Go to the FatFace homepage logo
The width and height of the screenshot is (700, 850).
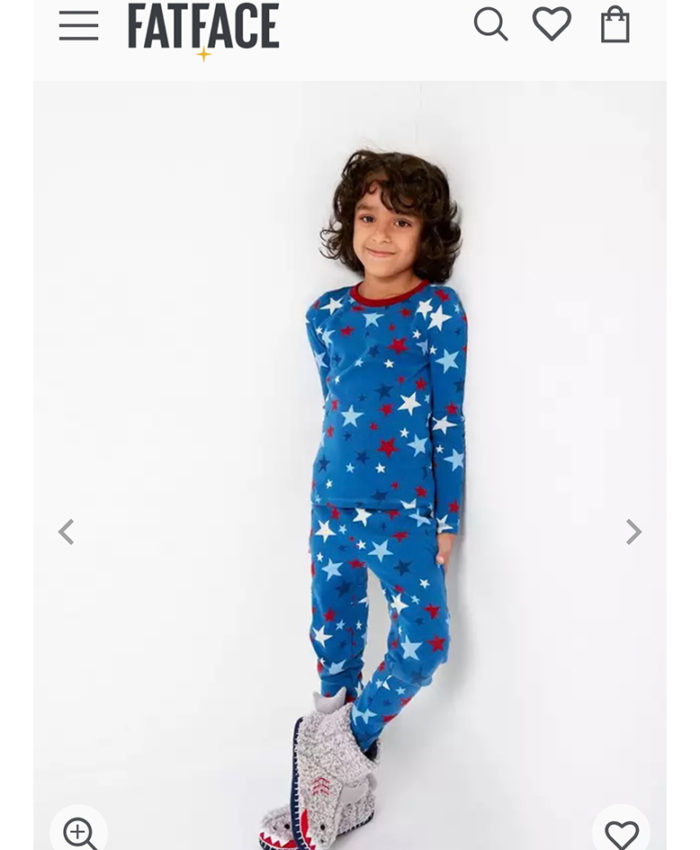(x=203, y=28)
